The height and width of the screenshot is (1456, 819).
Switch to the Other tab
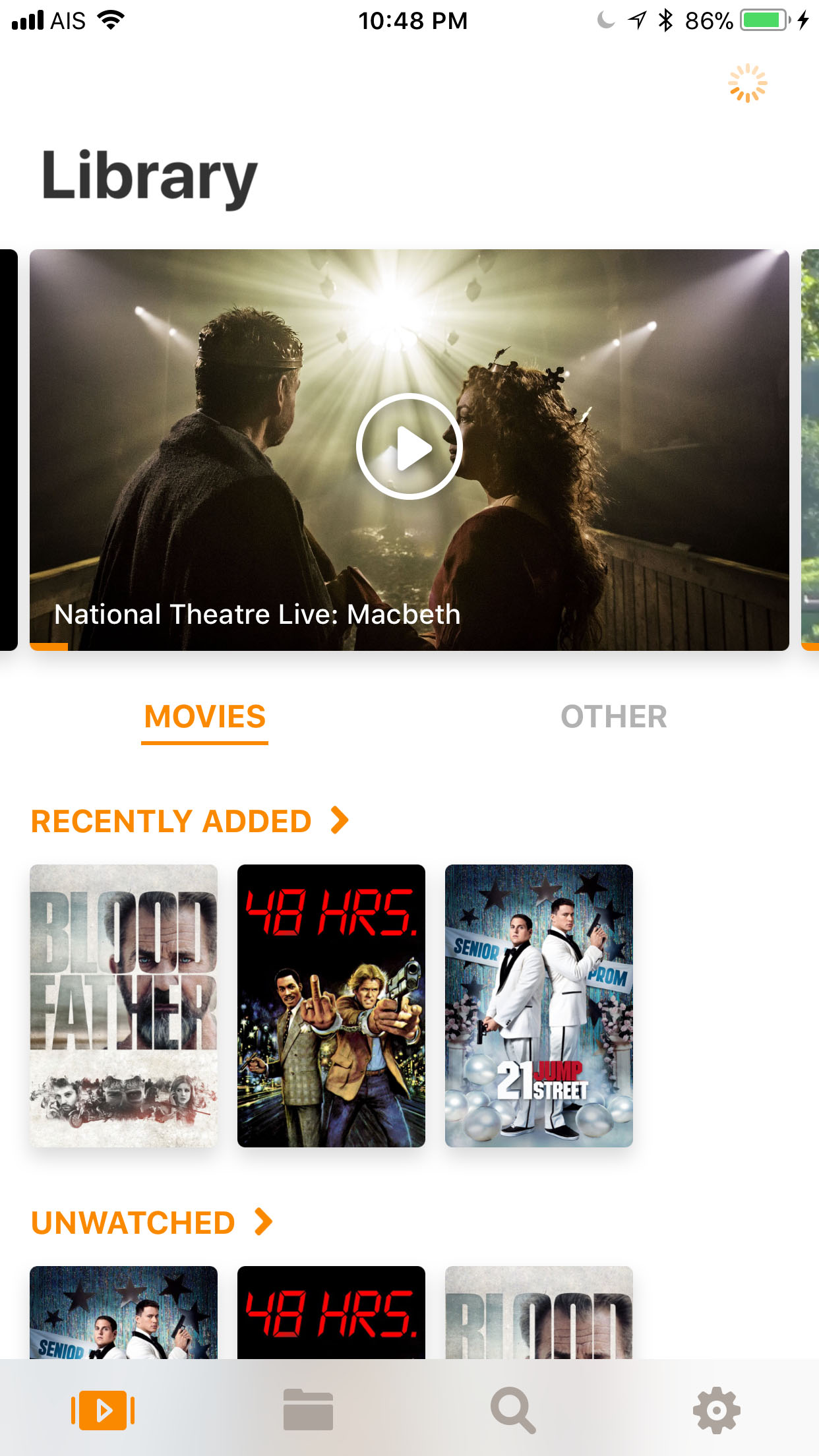pyautogui.click(x=613, y=717)
